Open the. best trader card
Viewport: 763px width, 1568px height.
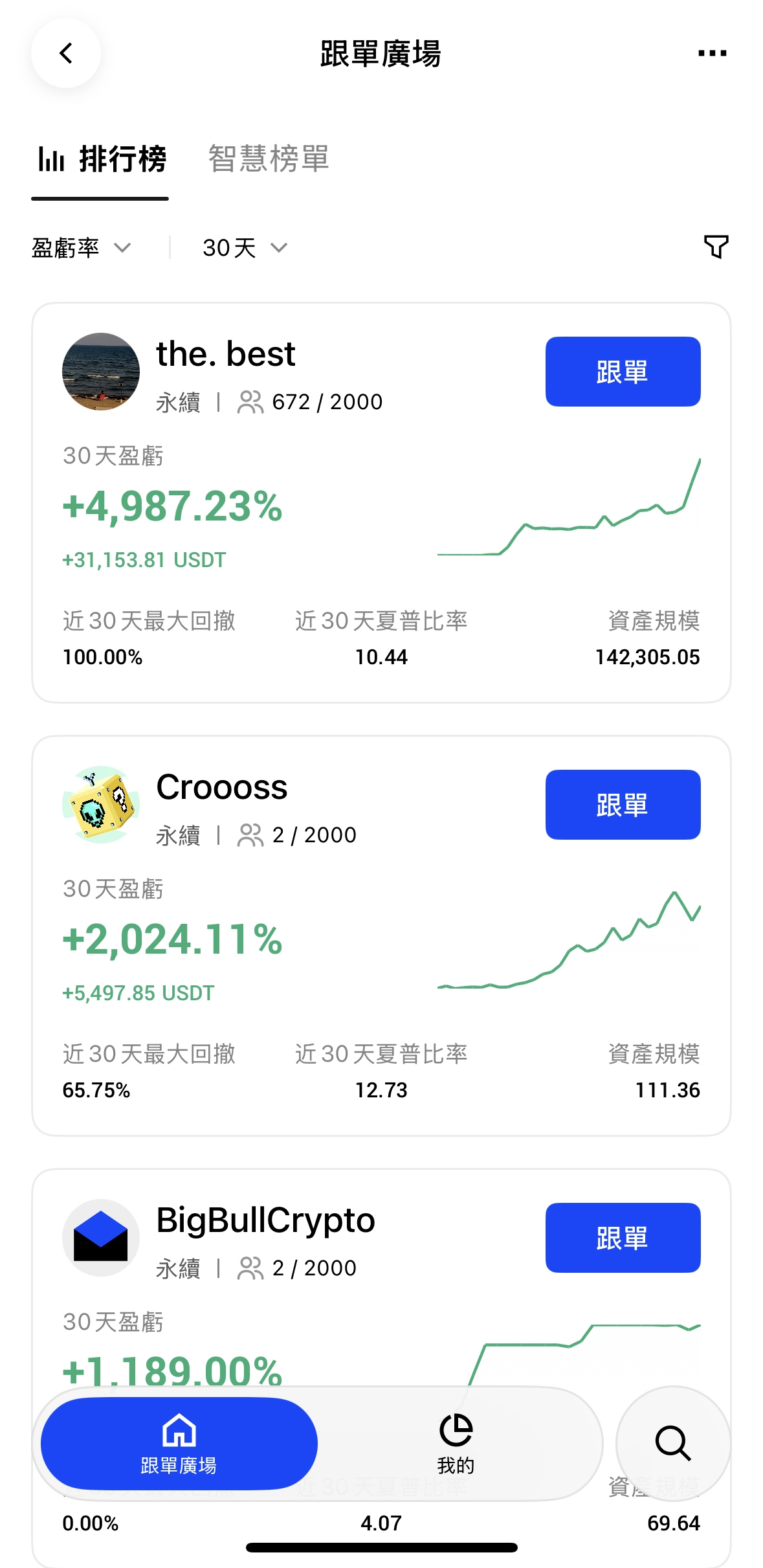227,355
